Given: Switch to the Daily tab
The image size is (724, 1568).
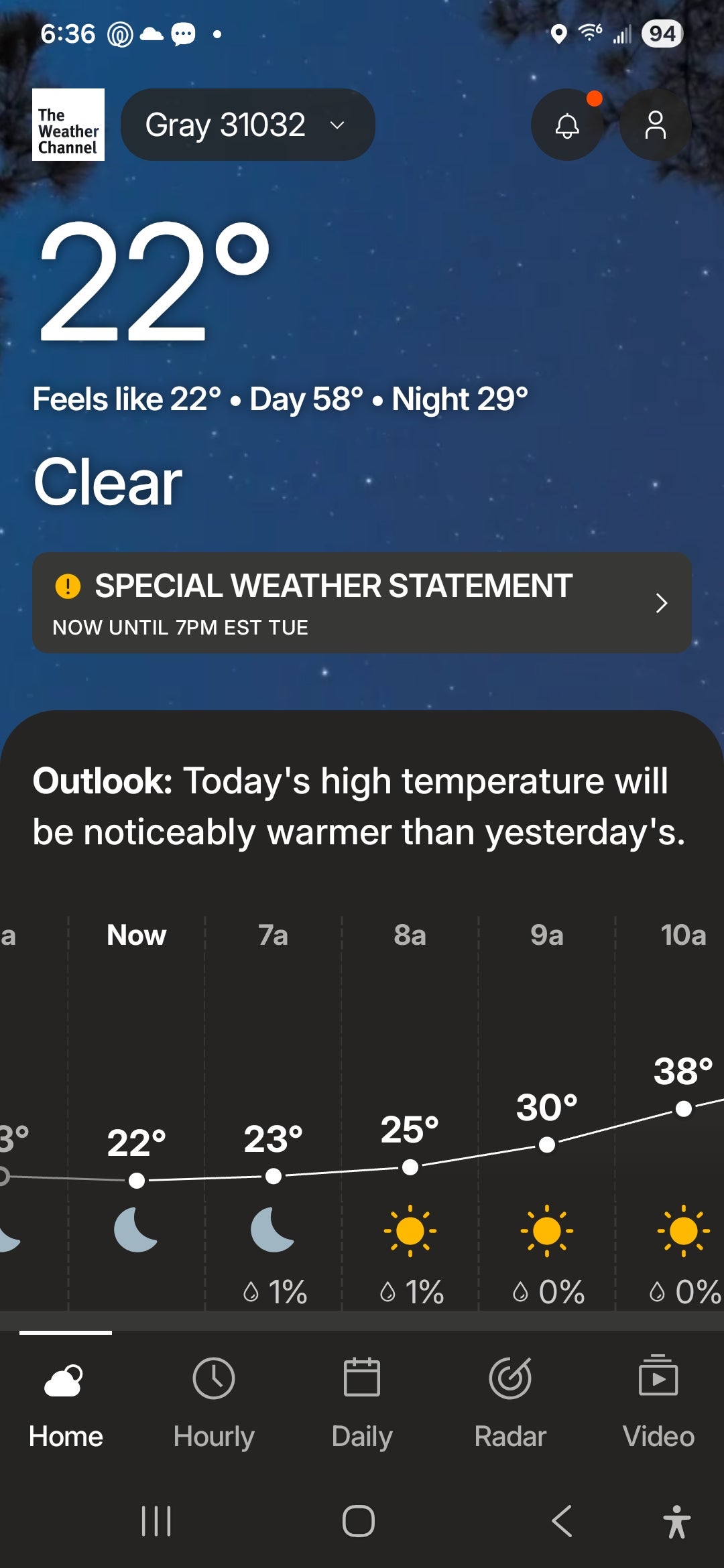Looking at the screenshot, I should coord(362,1400).
